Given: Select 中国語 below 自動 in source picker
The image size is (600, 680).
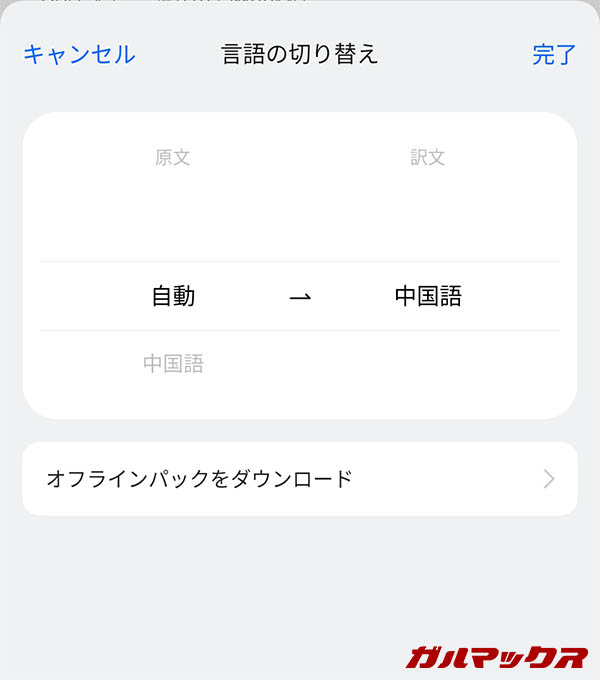Looking at the screenshot, I should [x=173, y=364].
